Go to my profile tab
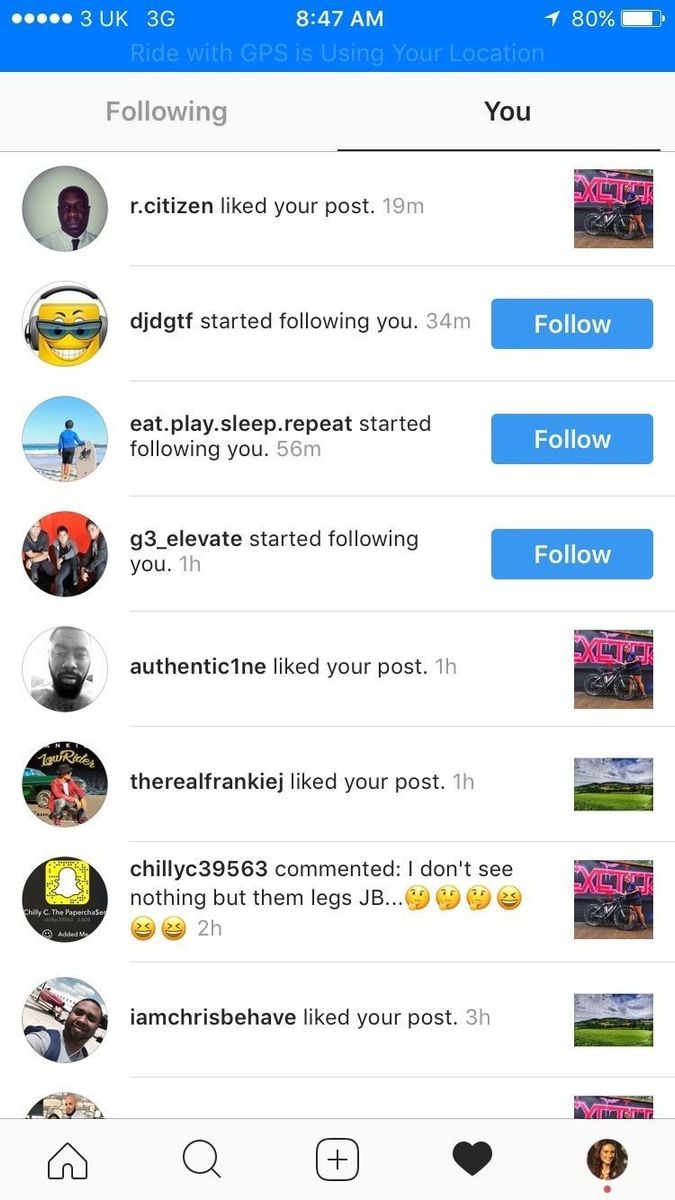 (607, 1160)
